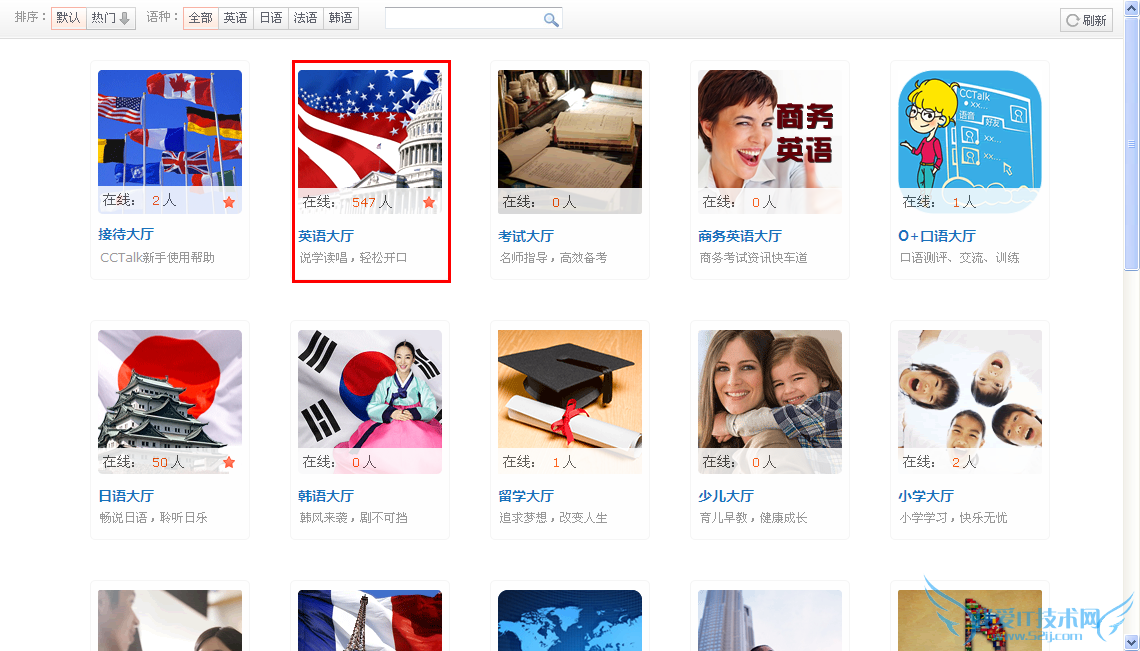
Task: Open the 留学大厅 card
Action: pyautogui.click(x=570, y=401)
